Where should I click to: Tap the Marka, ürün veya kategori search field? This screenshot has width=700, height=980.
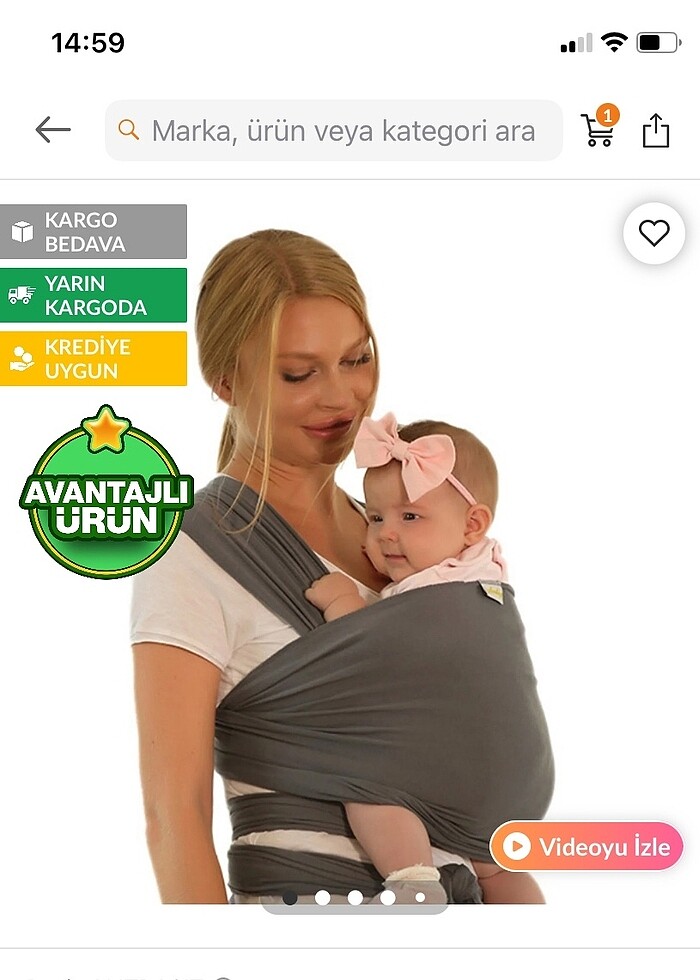coord(335,131)
